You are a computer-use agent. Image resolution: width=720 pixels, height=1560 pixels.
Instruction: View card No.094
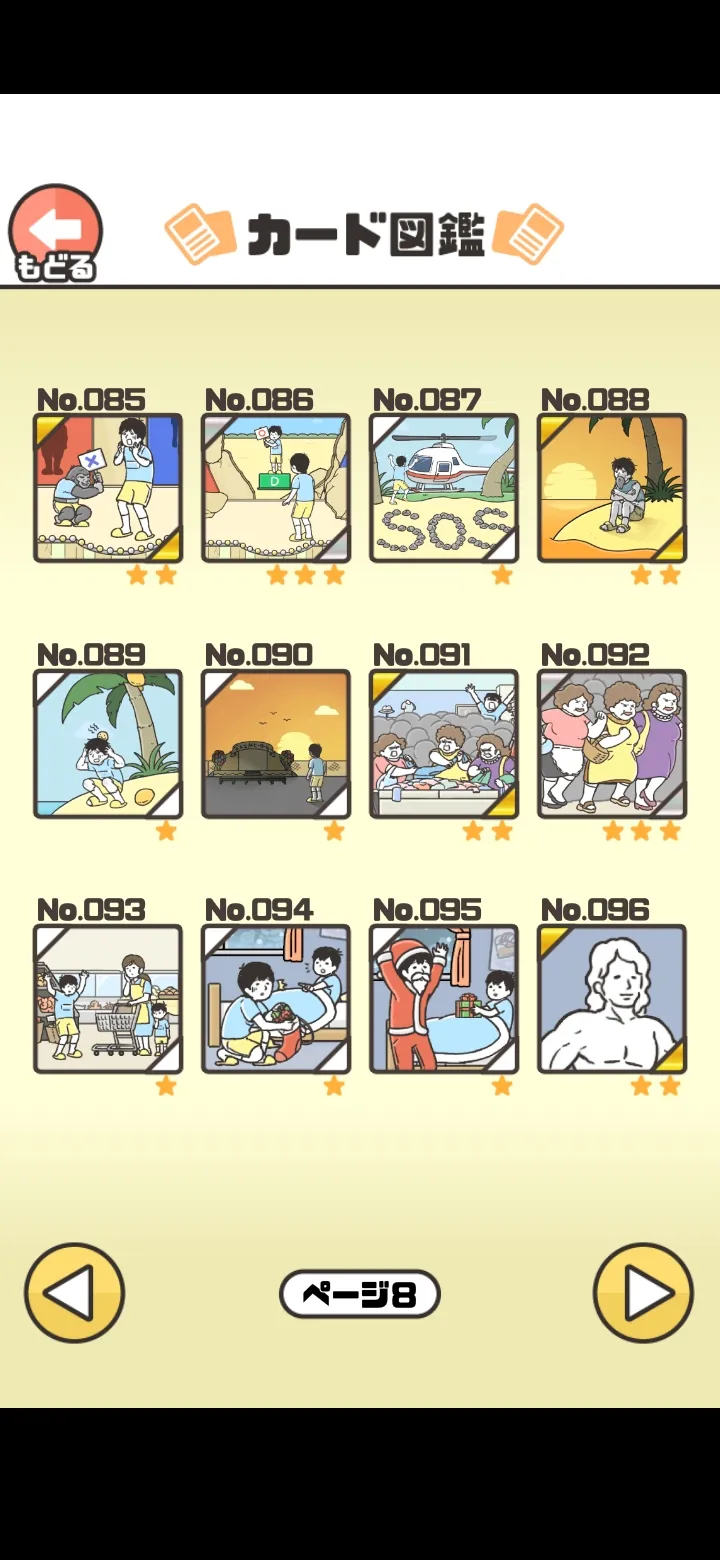pos(276,999)
